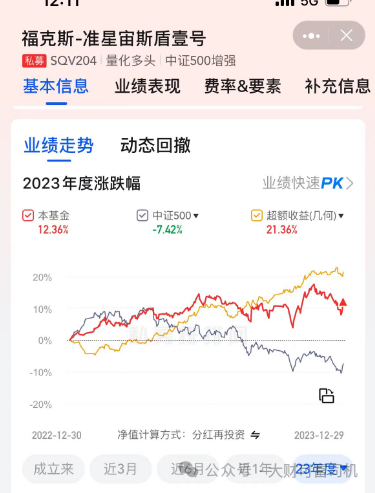This screenshot has height=493, width=375.
Task: Choose the 近3月 time range
Action: [120, 469]
